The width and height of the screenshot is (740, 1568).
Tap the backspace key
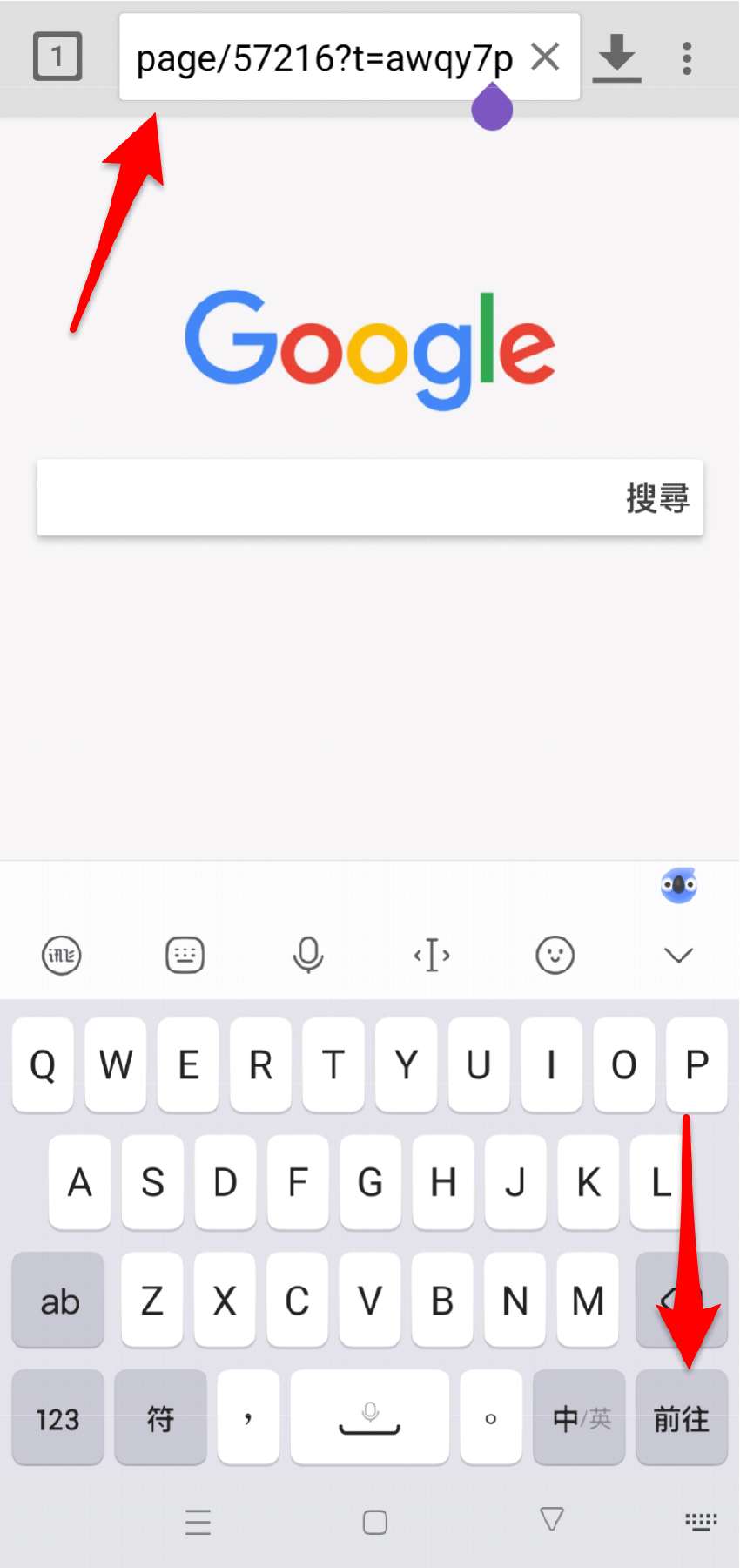coord(682,1300)
